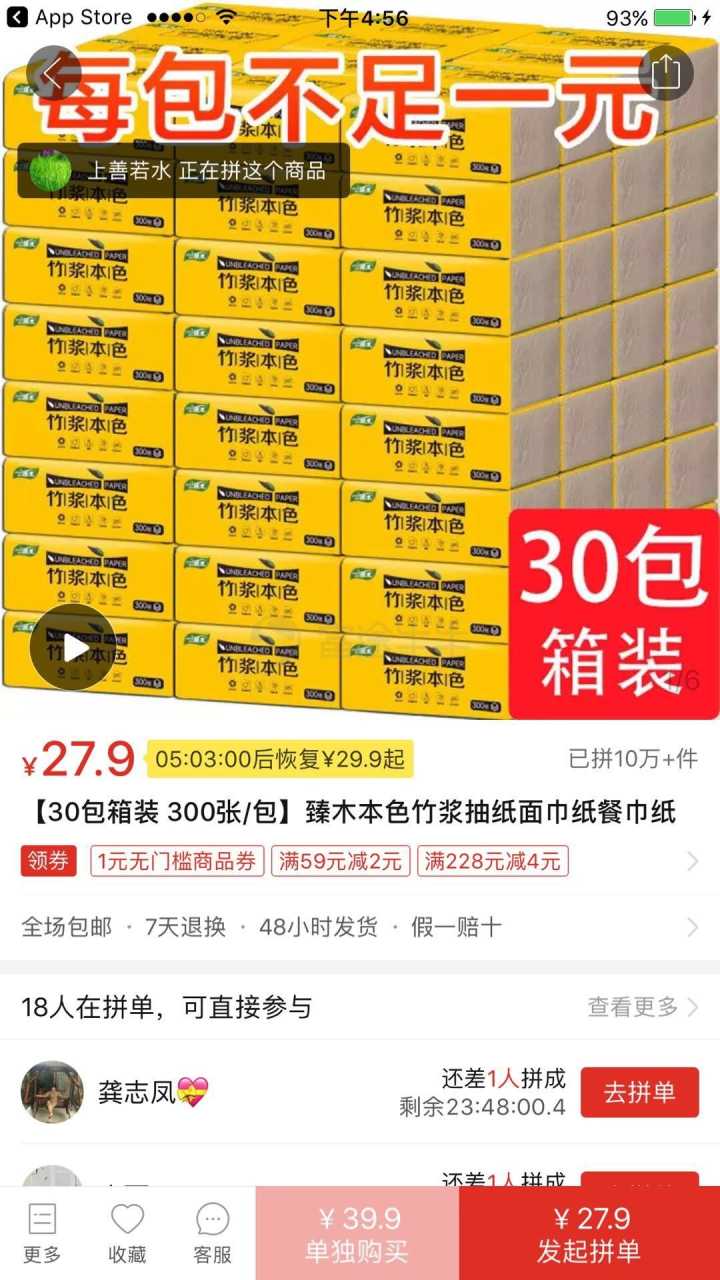Contact 客服 customer service
Screen dimensions: 720x1280
point(212,1232)
